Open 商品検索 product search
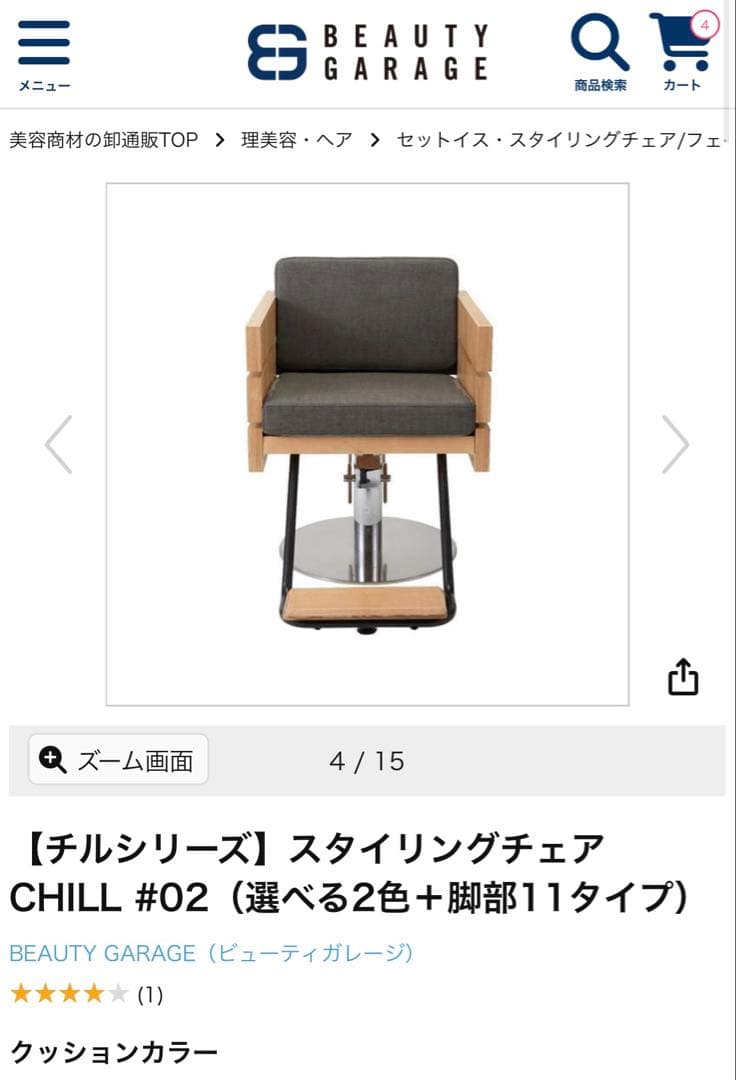Viewport: 736px width, 1080px height. [x=600, y=52]
